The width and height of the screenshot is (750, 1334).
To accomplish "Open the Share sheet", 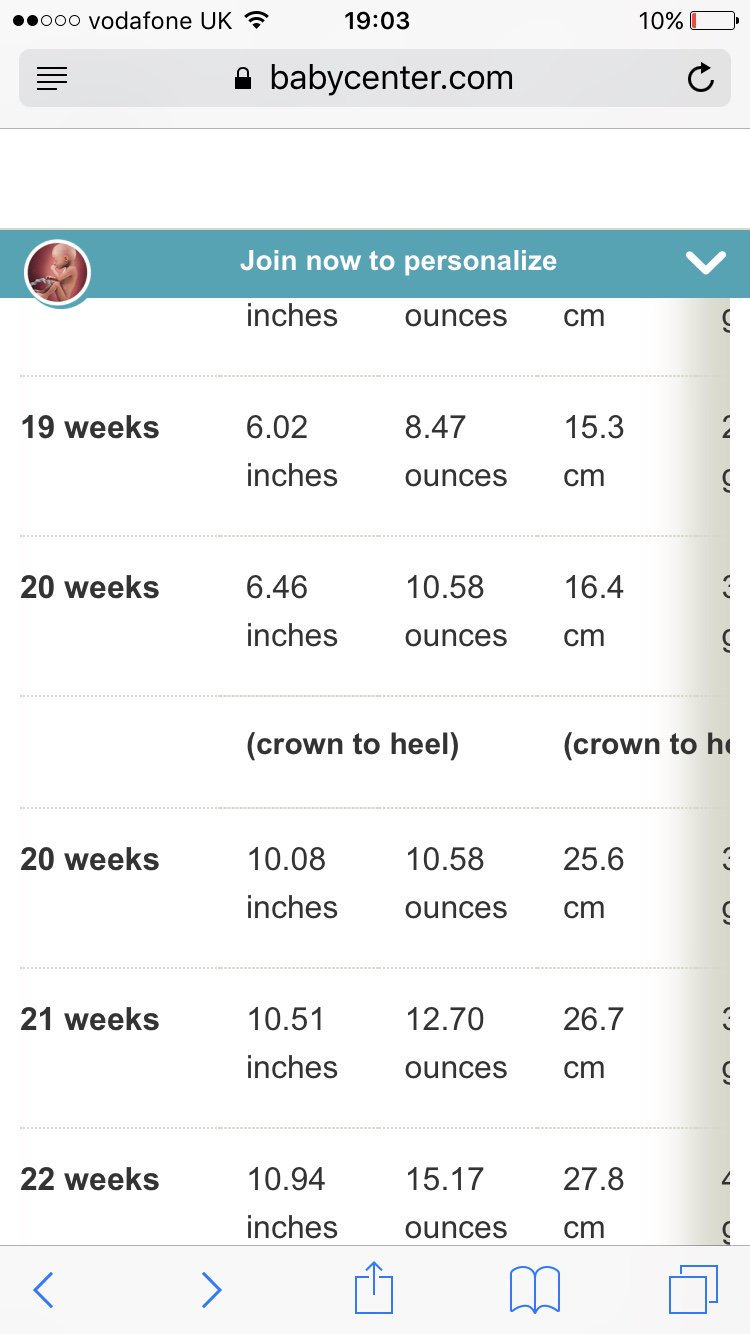I will pyautogui.click(x=373, y=1289).
